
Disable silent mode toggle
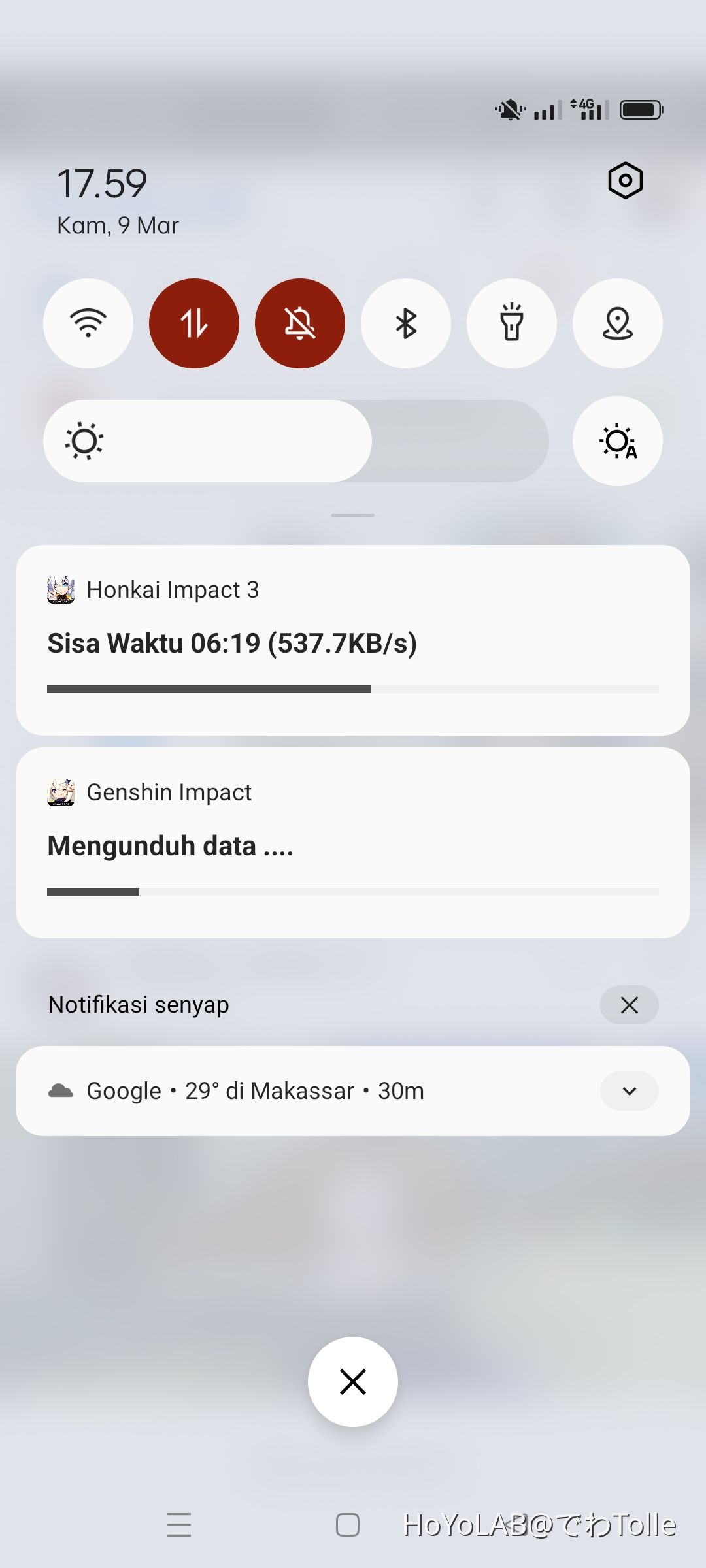coord(300,323)
